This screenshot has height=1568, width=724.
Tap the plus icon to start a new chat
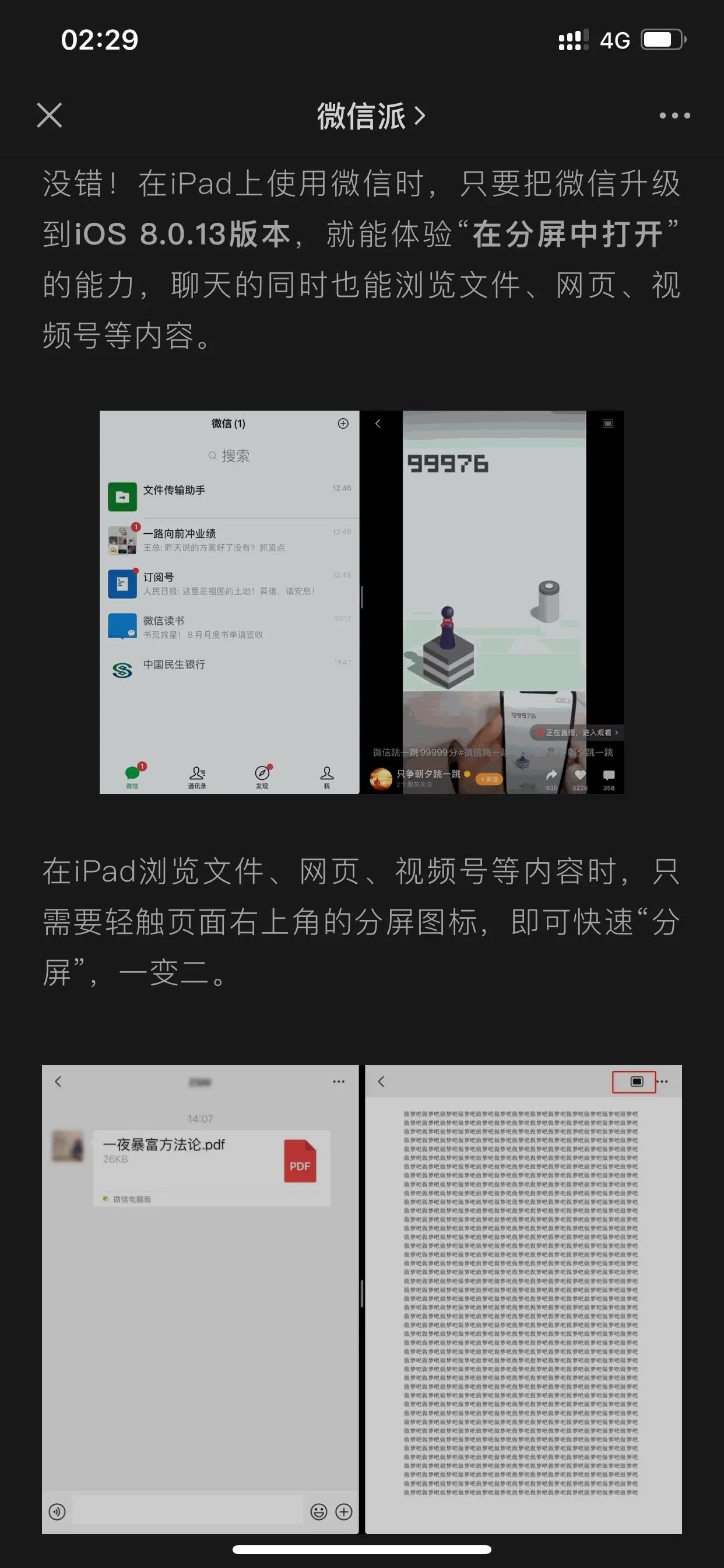pyautogui.click(x=343, y=423)
